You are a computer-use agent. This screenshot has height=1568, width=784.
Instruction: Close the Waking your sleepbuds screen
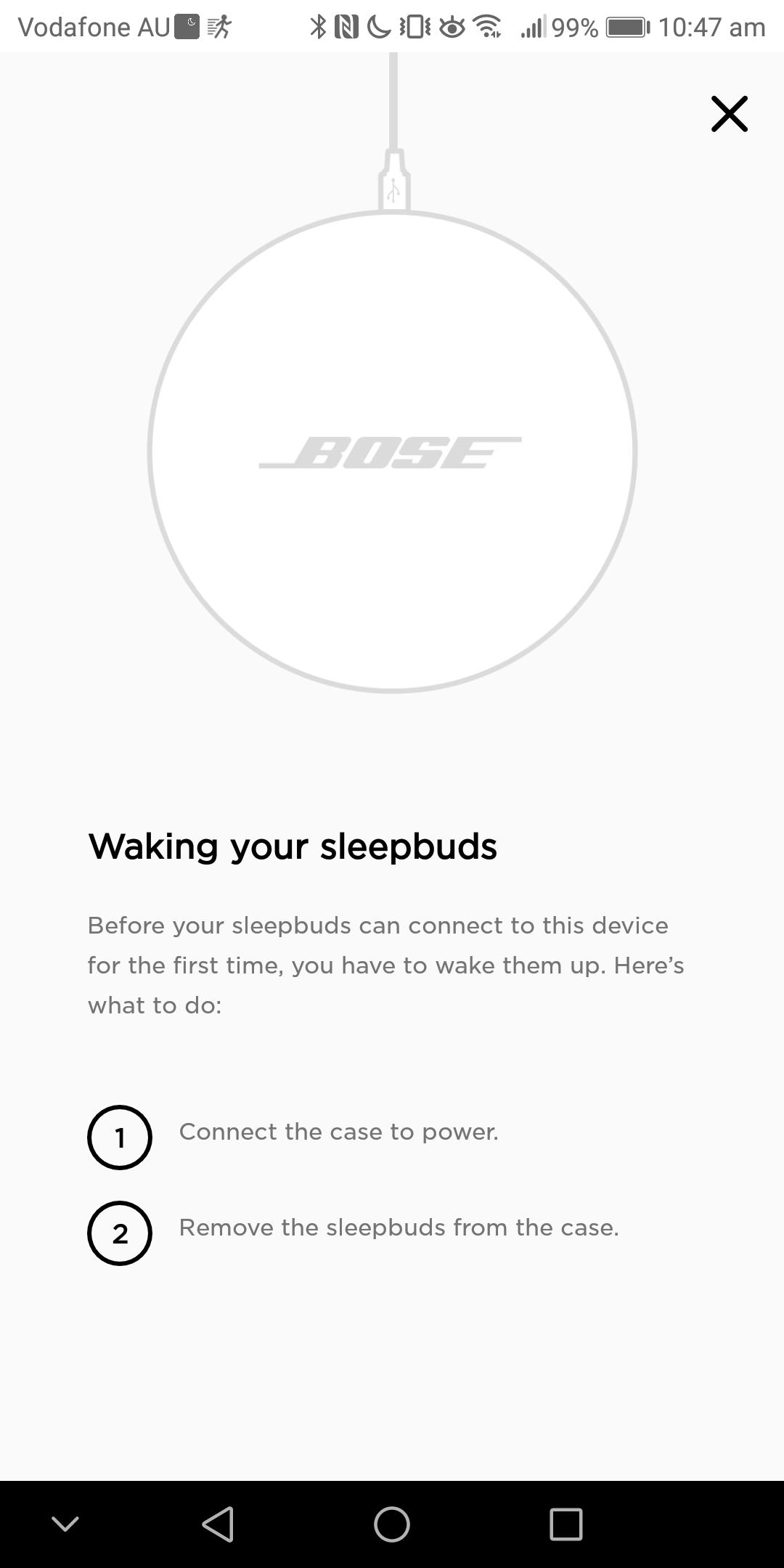coord(729,114)
